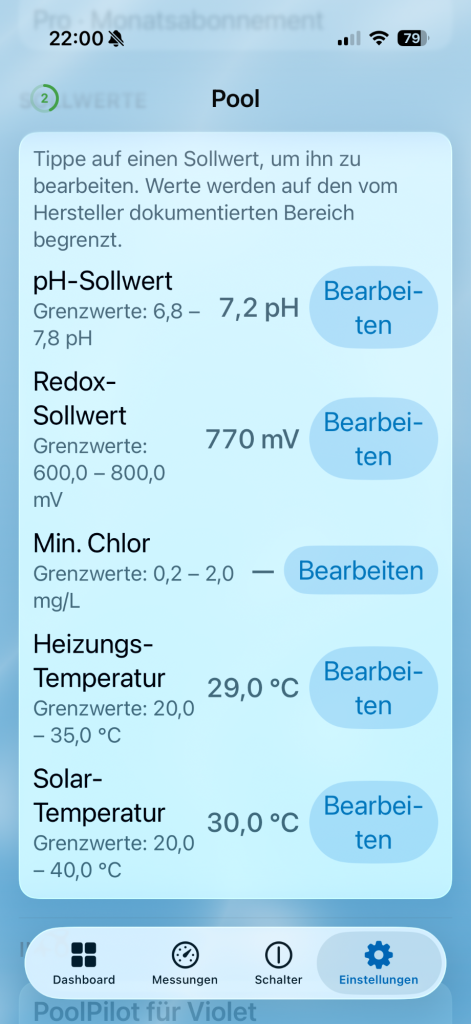The height and width of the screenshot is (1024, 471).
Task: Tap Bearbeiten for Redox-Sollwert
Action: [373, 439]
